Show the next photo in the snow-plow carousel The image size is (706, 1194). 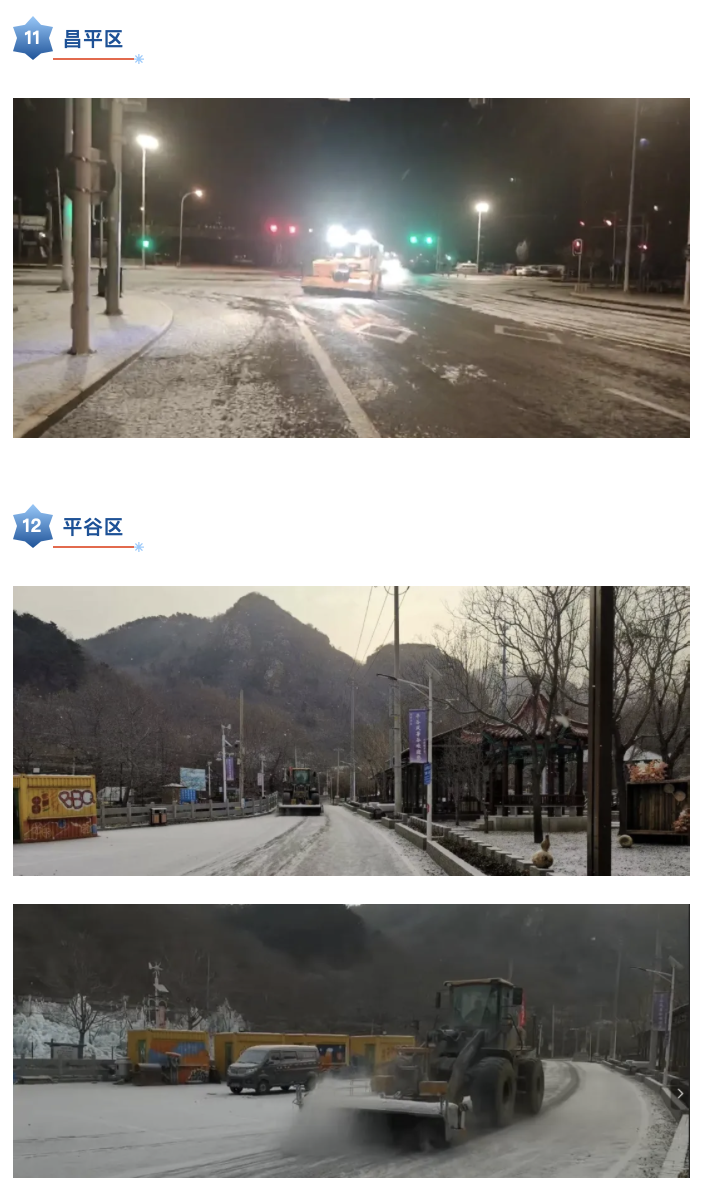[680, 1093]
